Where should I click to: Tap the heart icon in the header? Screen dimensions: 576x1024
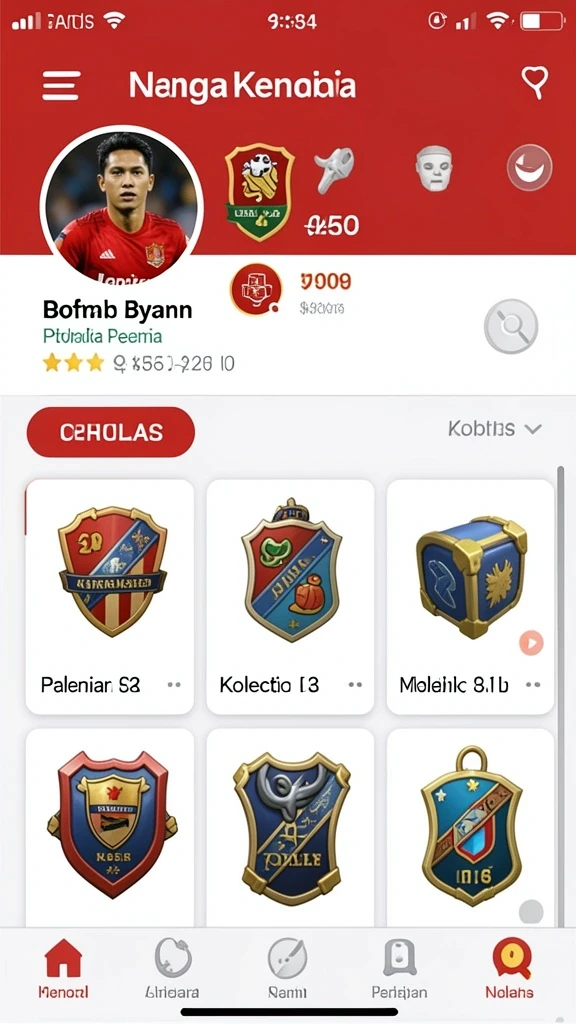[534, 83]
